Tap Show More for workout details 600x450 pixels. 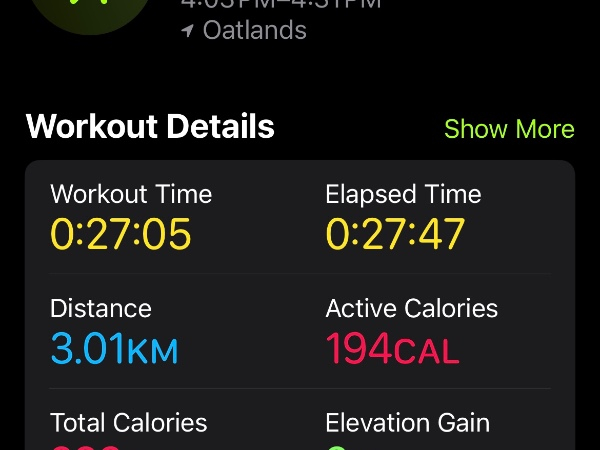click(x=509, y=130)
